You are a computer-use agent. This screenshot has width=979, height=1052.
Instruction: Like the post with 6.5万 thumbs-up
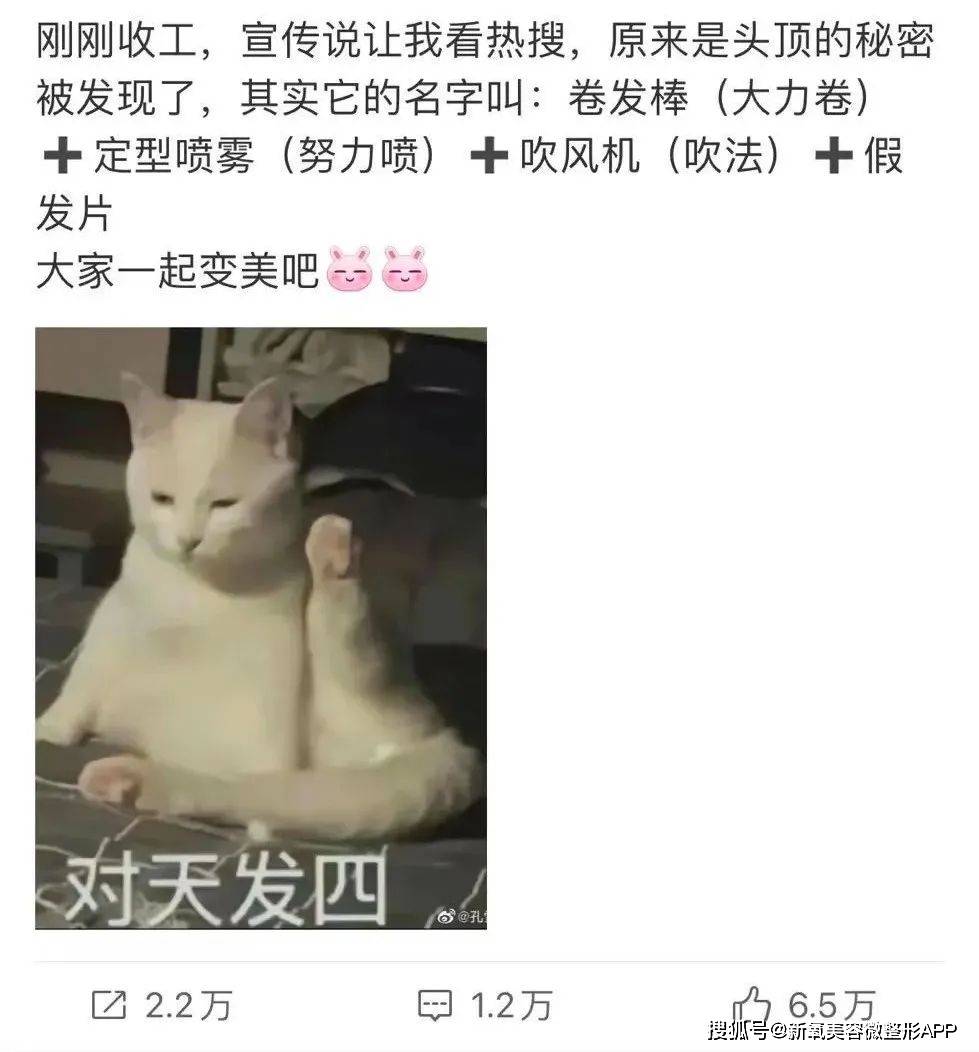pos(752,1004)
